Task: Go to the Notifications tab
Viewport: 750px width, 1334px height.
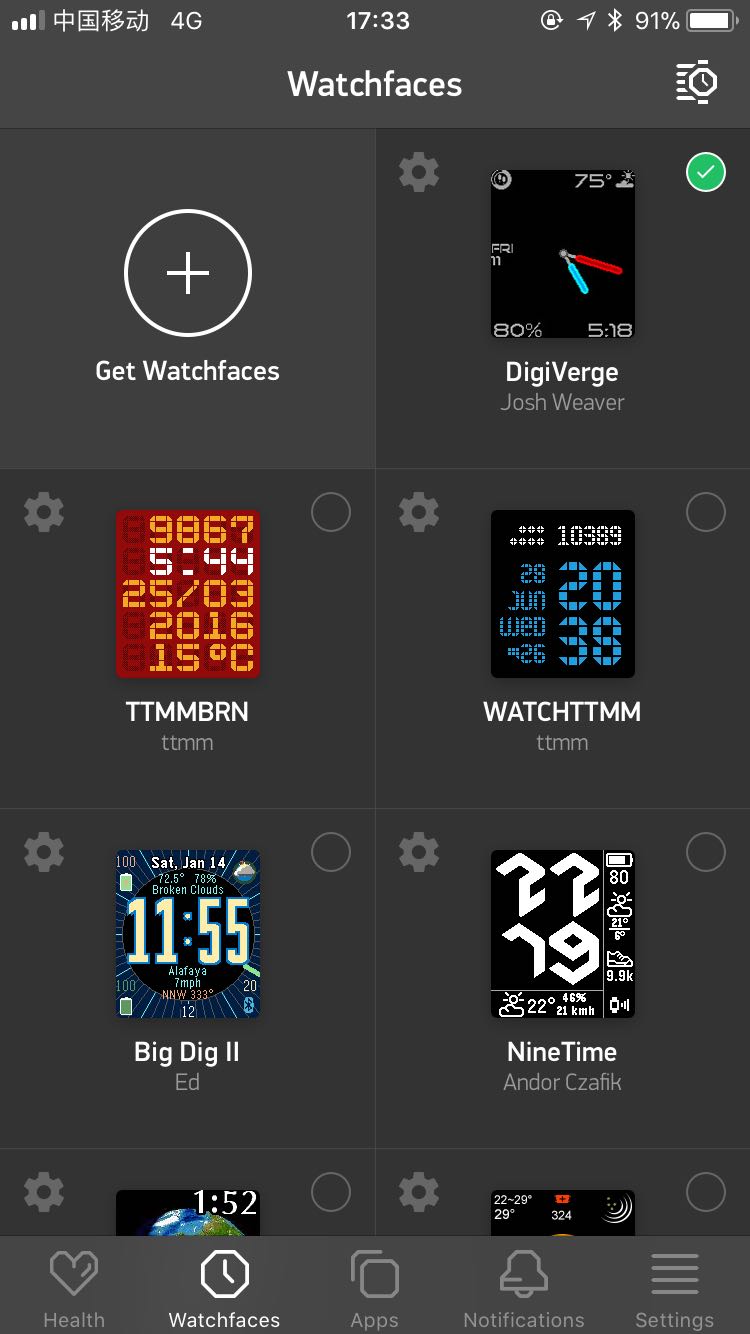Action: (x=524, y=1288)
